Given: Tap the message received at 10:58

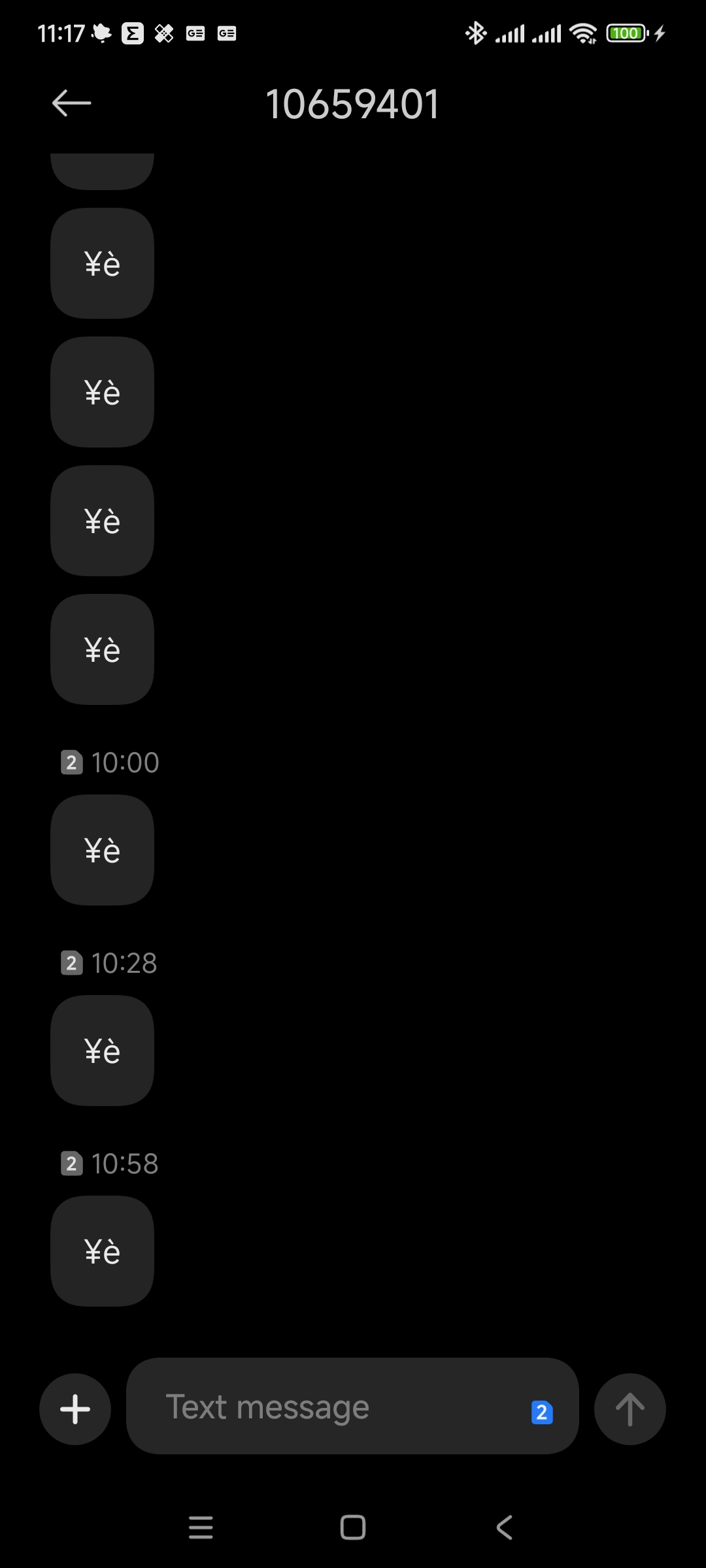Looking at the screenshot, I should [x=103, y=1251].
